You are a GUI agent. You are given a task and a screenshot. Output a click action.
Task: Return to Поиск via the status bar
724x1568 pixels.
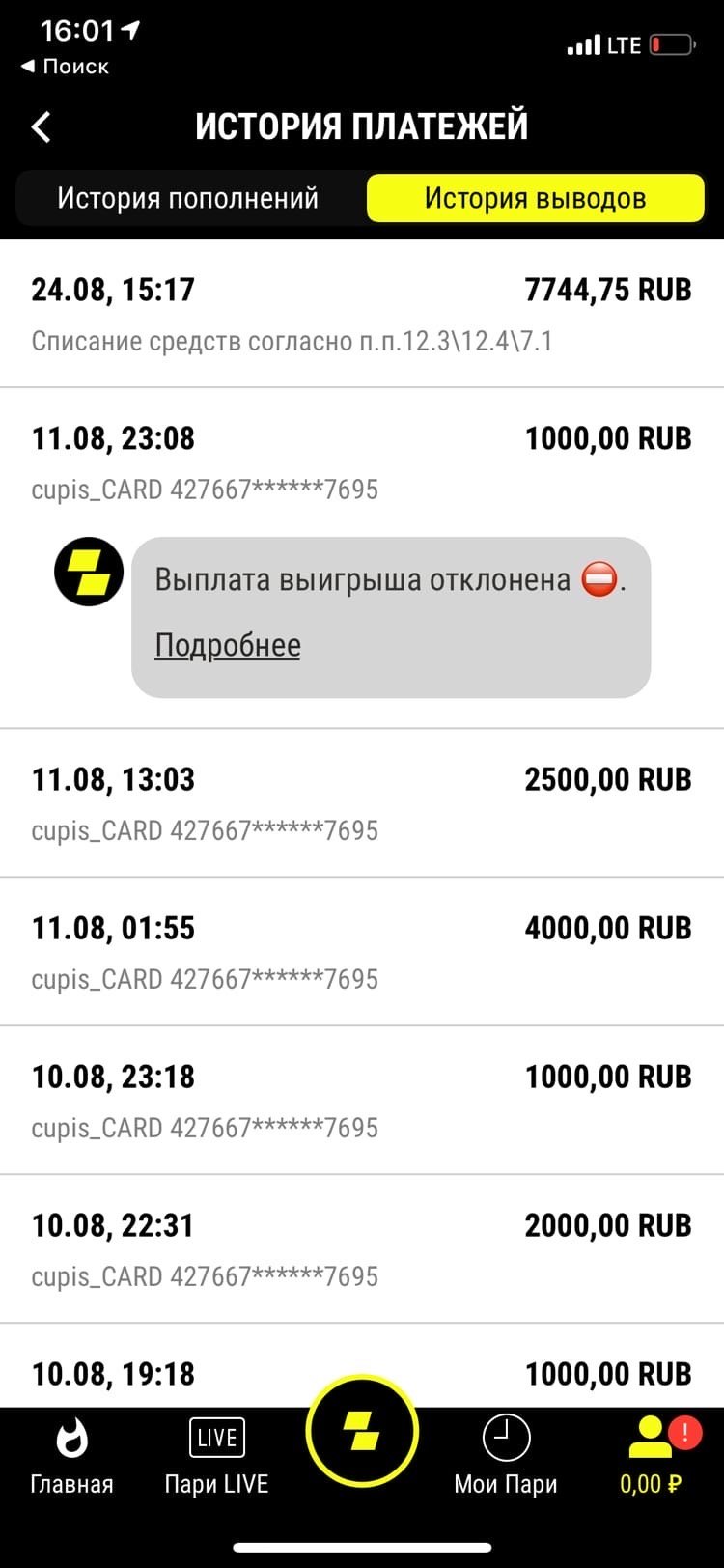[66, 67]
